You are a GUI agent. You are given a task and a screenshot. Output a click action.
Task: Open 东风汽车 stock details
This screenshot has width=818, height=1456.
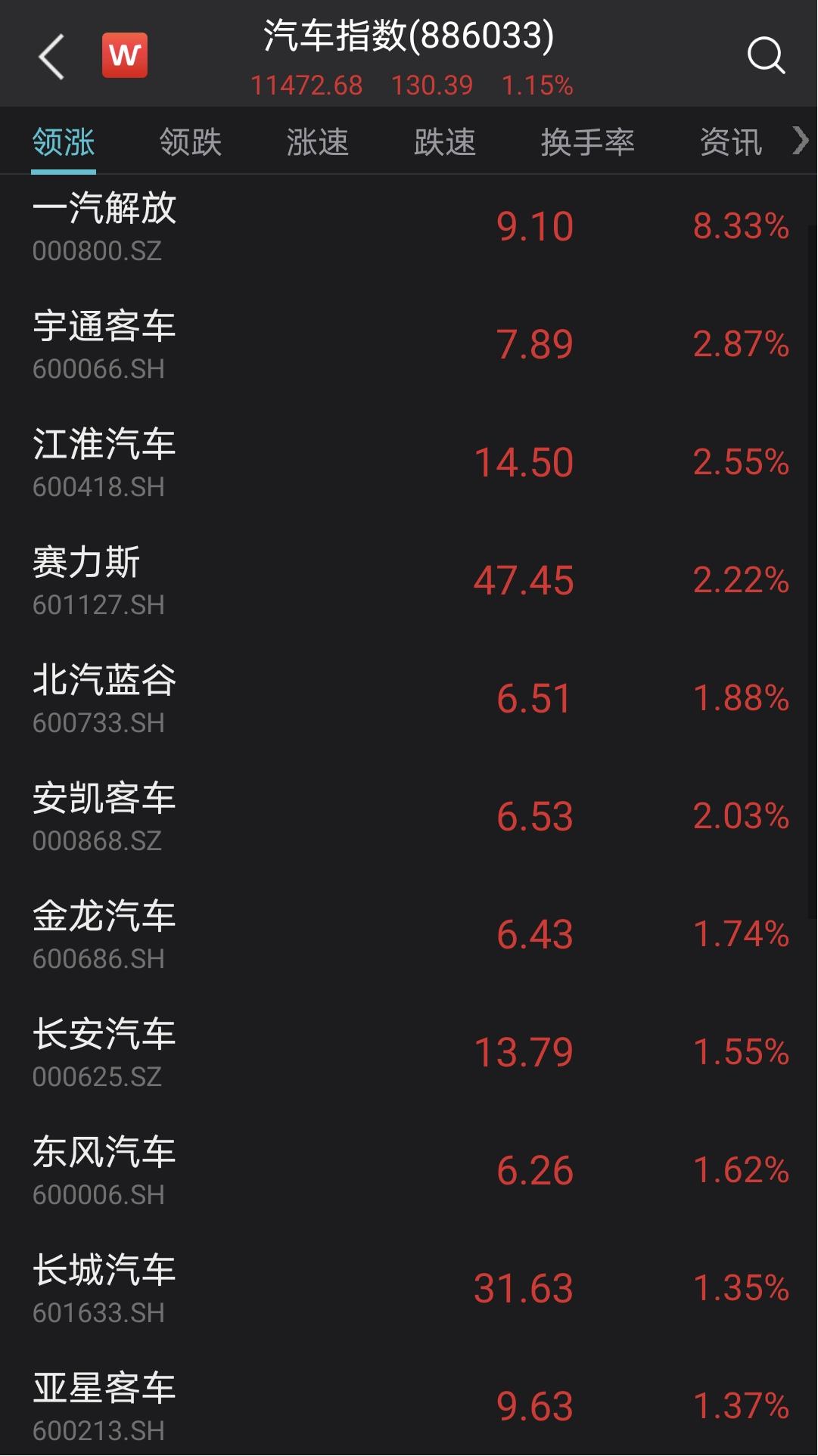click(x=409, y=1171)
